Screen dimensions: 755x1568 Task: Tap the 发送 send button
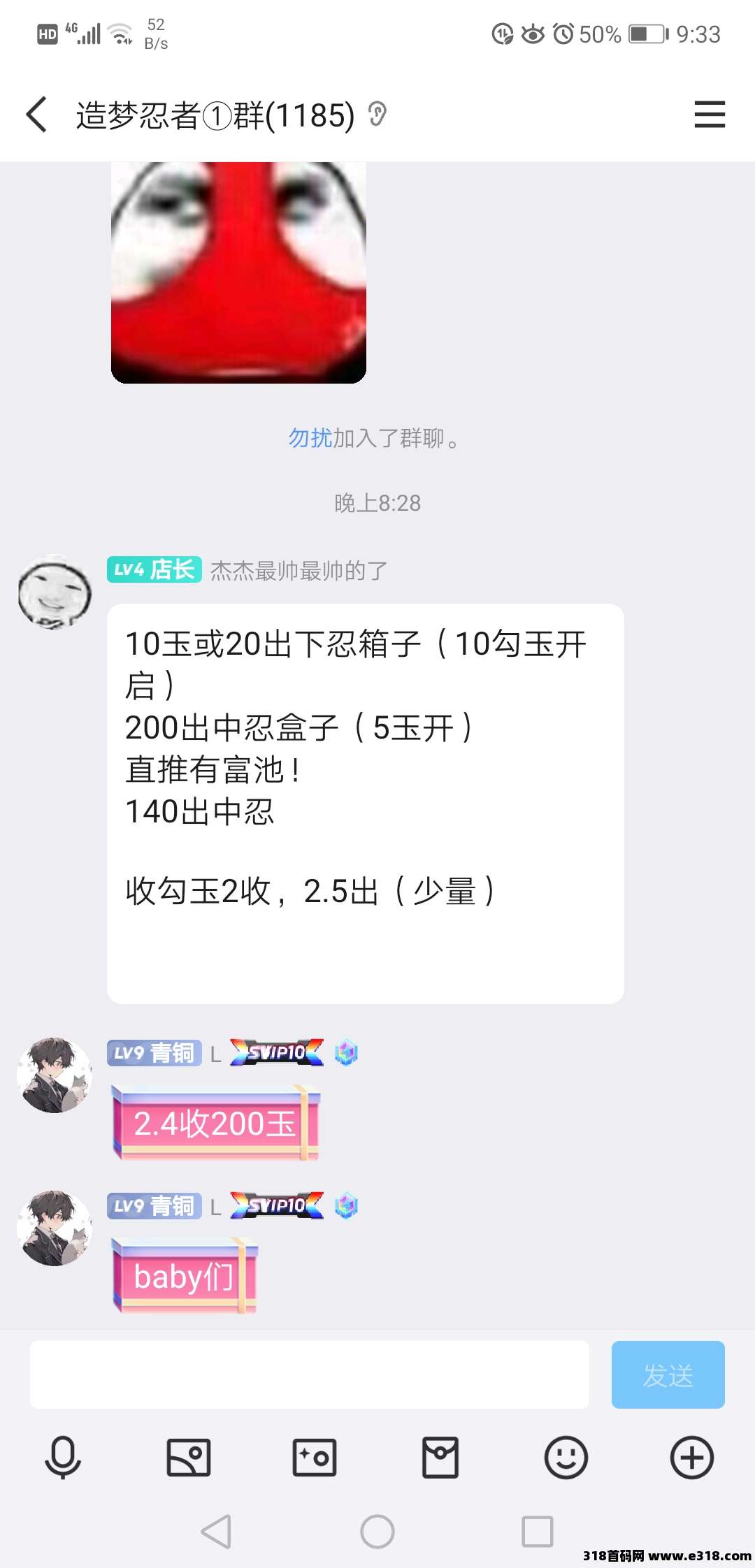pyautogui.click(x=668, y=1374)
